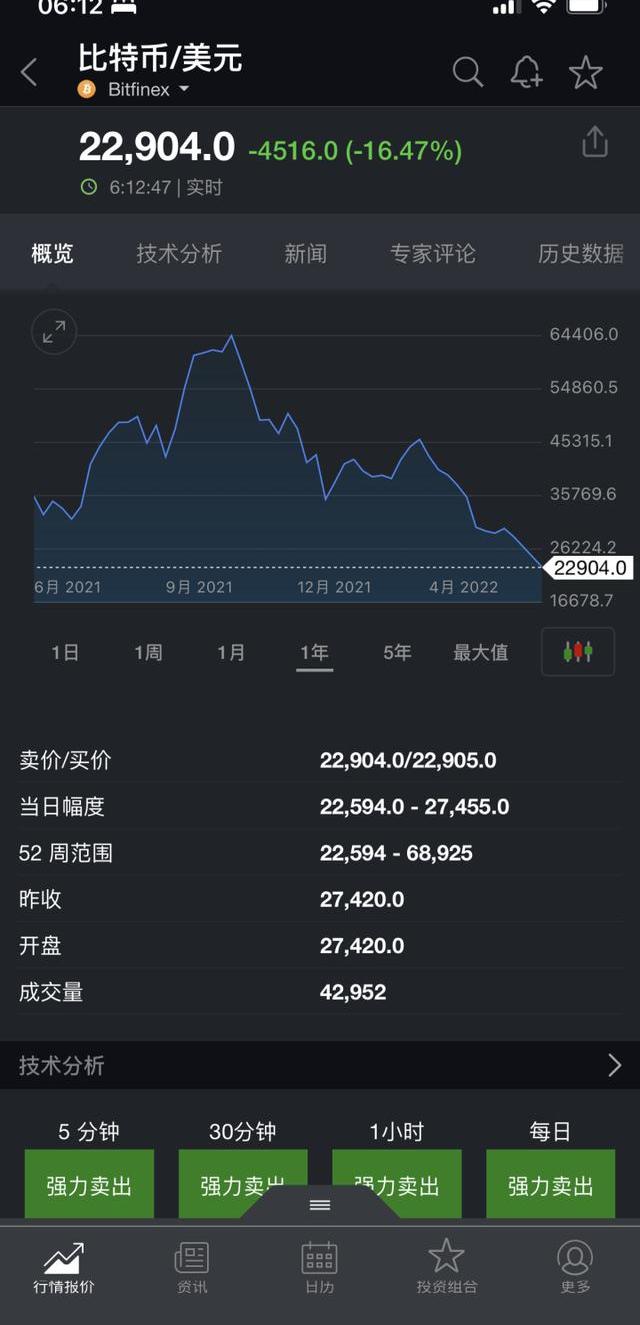Go back with the top-left arrow
640x1325 pixels.
click(x=29, y=72)
